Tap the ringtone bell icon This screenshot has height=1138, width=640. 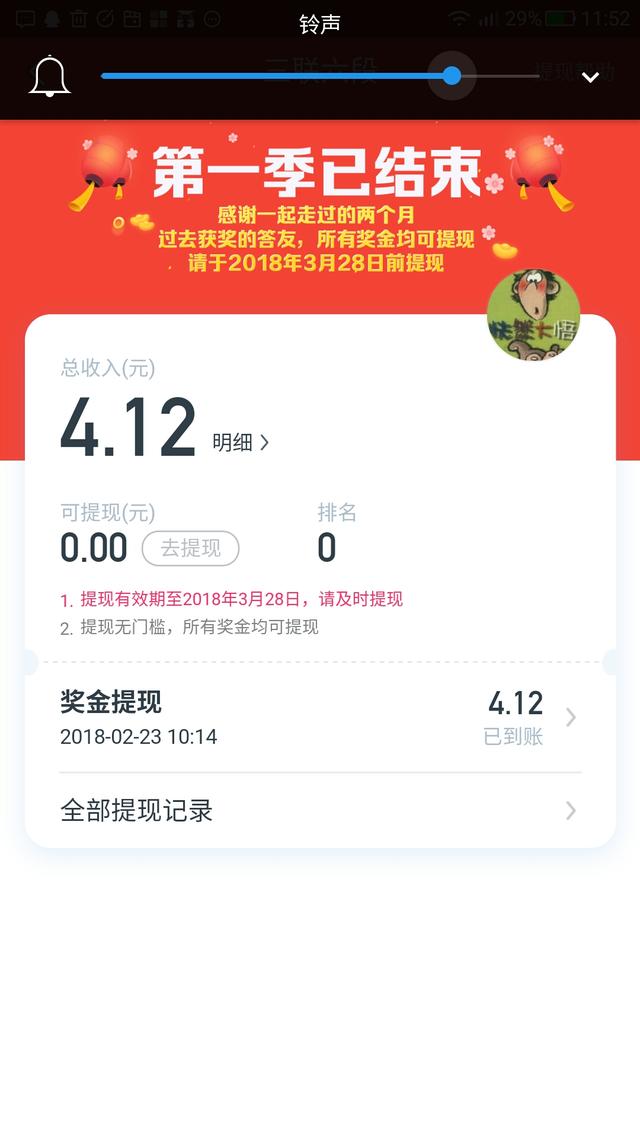[50, 77]
